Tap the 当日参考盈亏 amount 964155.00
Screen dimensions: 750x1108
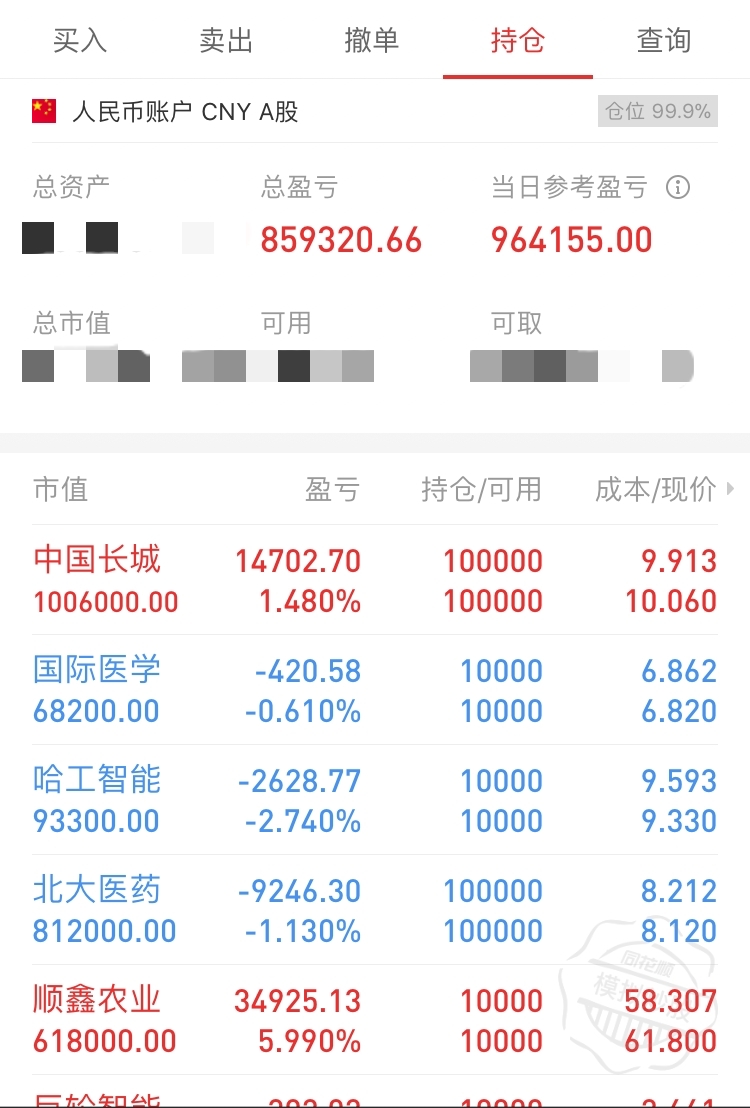(568, 239)
